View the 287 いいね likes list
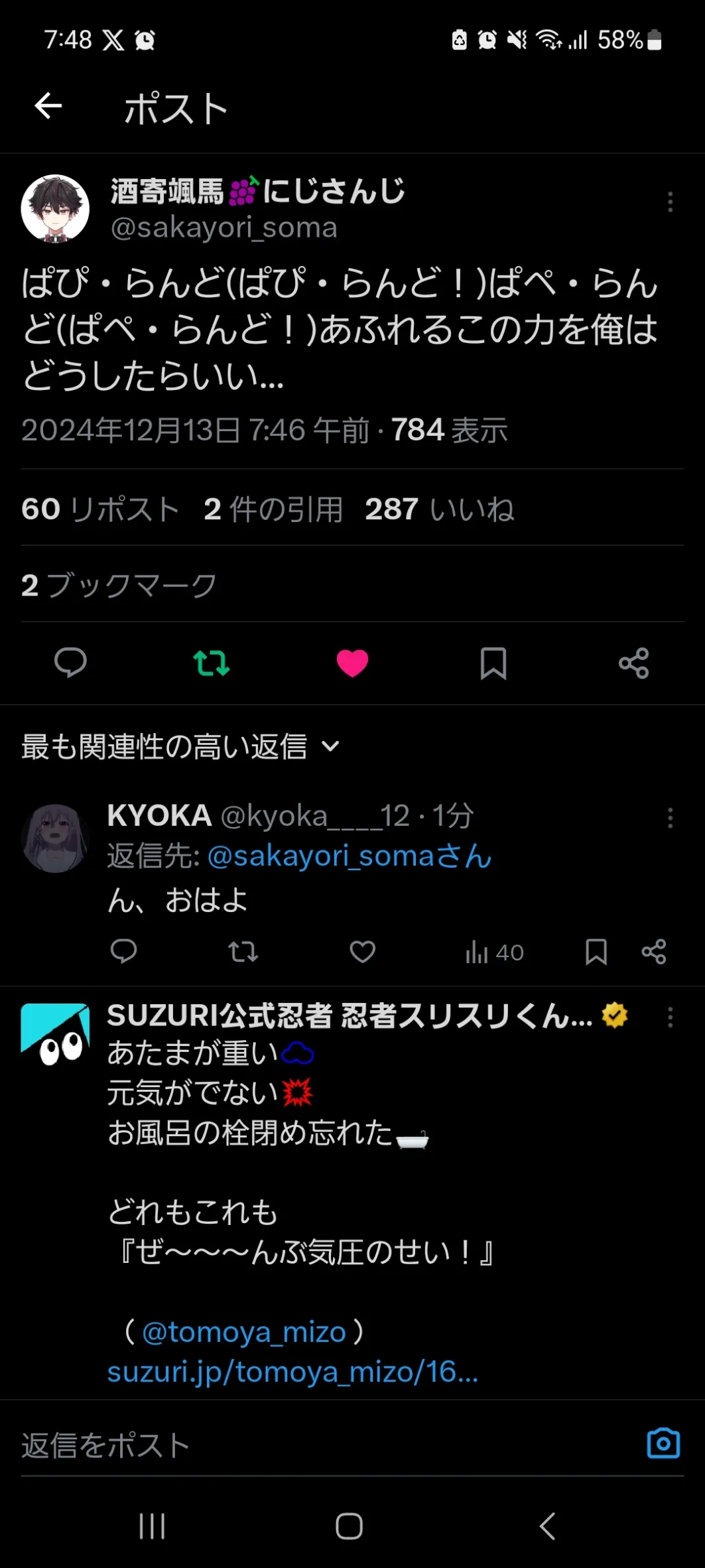This screenshot has height=1568, width=705. tap(439, 509)
